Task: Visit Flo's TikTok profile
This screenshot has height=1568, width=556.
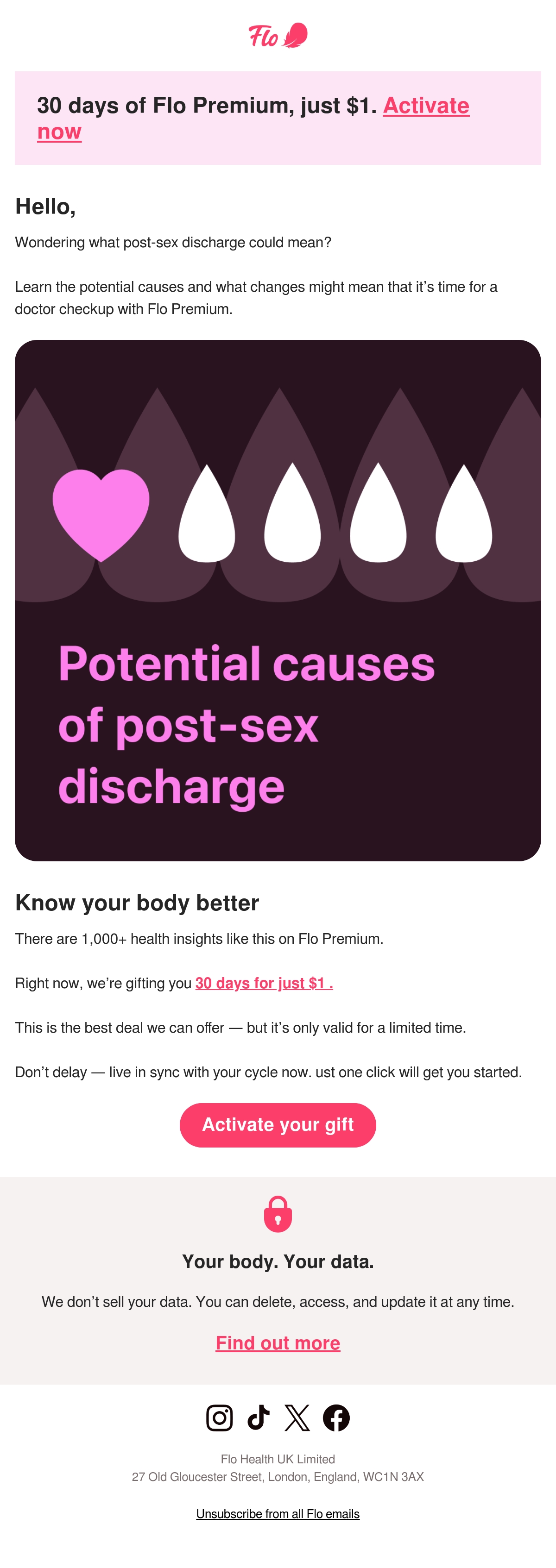Action: click(x=259, y=1417)
